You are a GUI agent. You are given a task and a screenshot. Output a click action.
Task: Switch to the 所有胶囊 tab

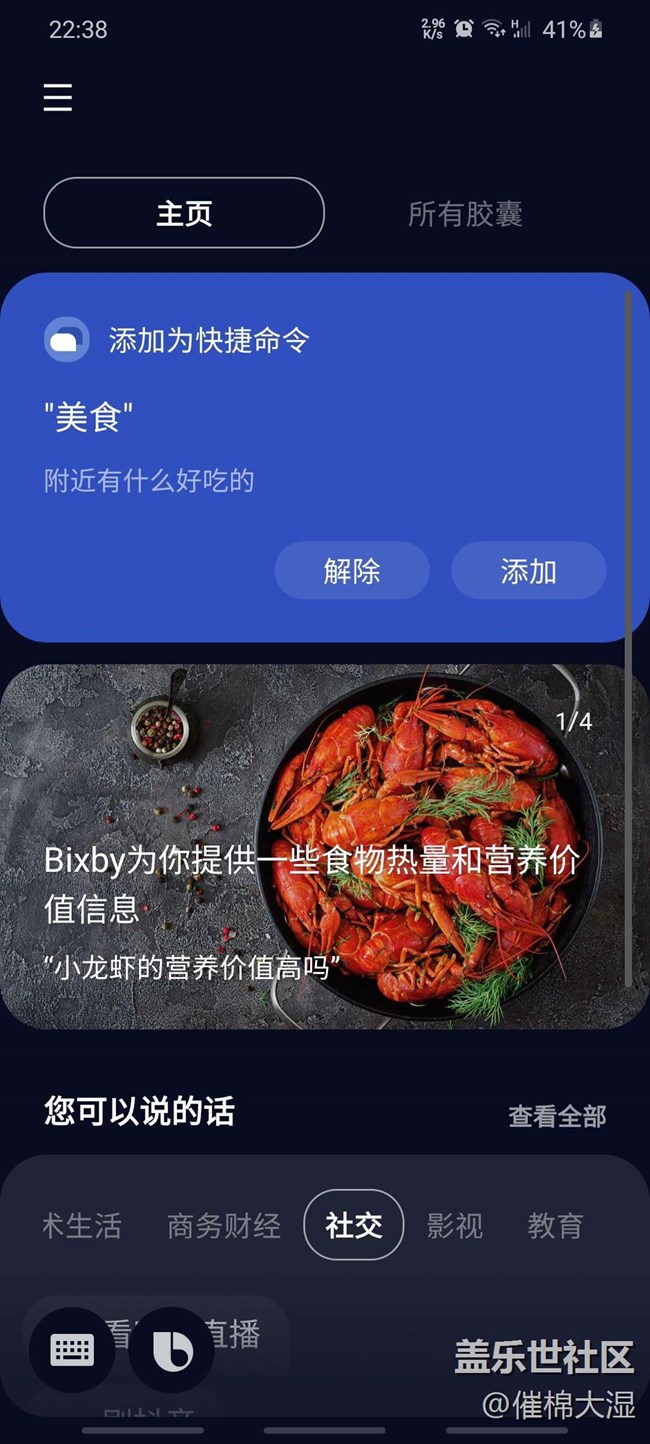point(465,214)
